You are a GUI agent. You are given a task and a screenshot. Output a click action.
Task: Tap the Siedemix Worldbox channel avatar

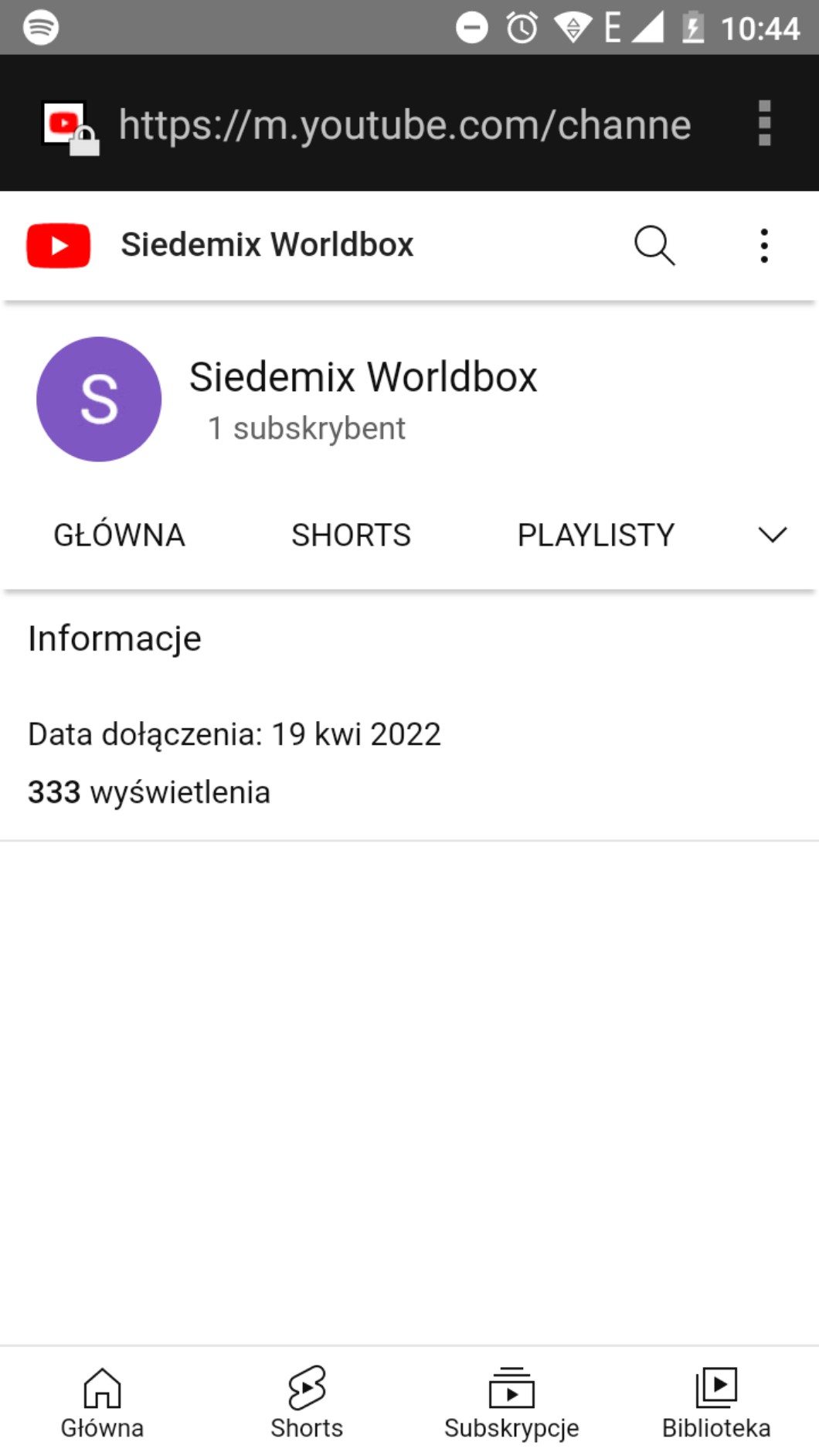(x=99, y=399)
